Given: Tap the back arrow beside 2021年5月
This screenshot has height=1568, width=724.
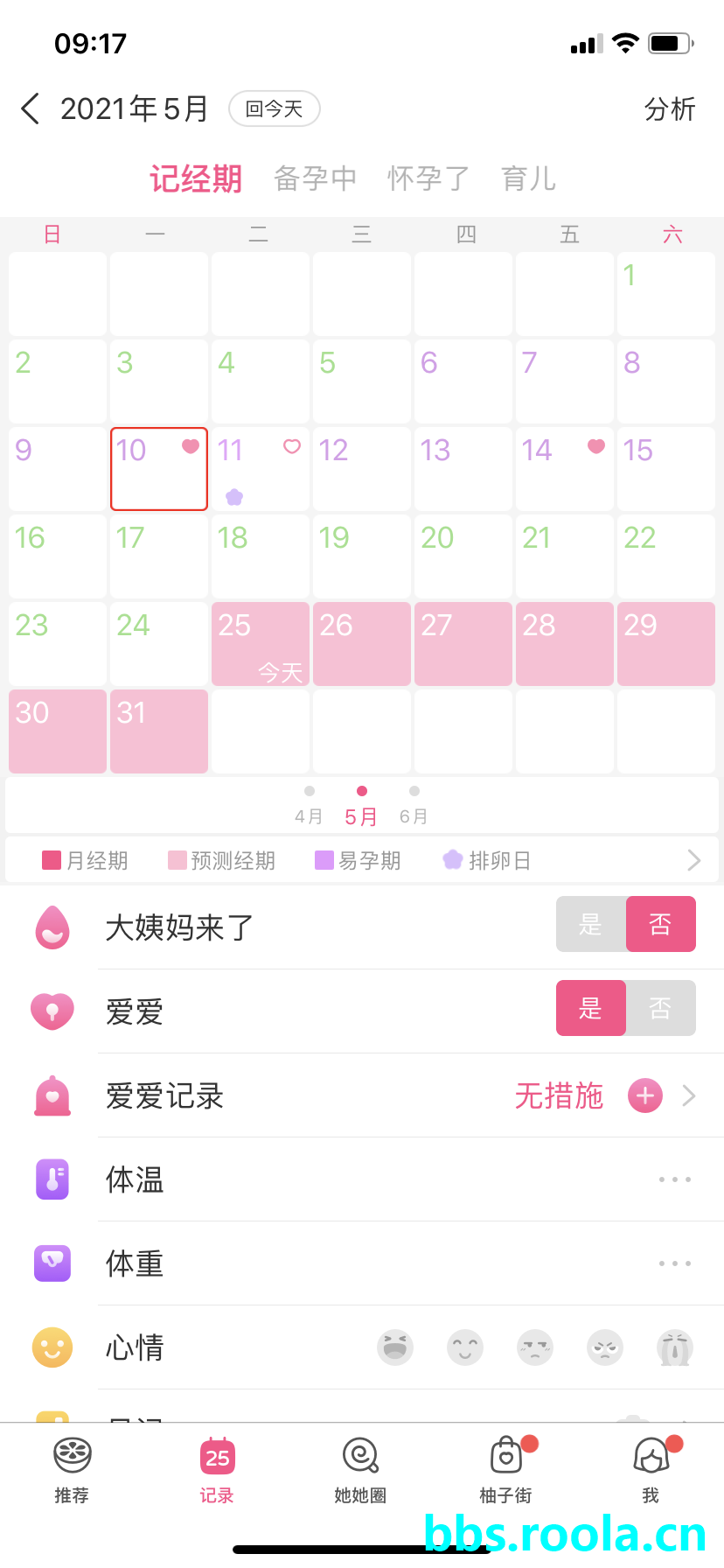Looking at the screenshot, I should point(30,108).
